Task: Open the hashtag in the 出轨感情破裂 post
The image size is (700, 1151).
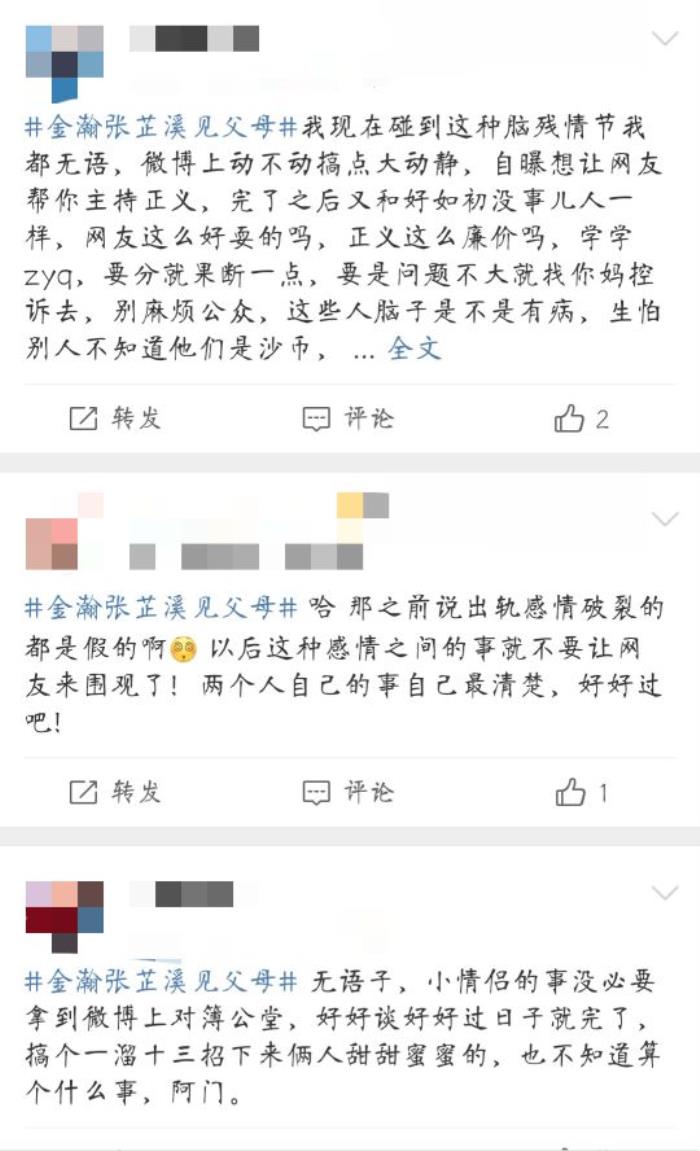Action: point(162,607)
